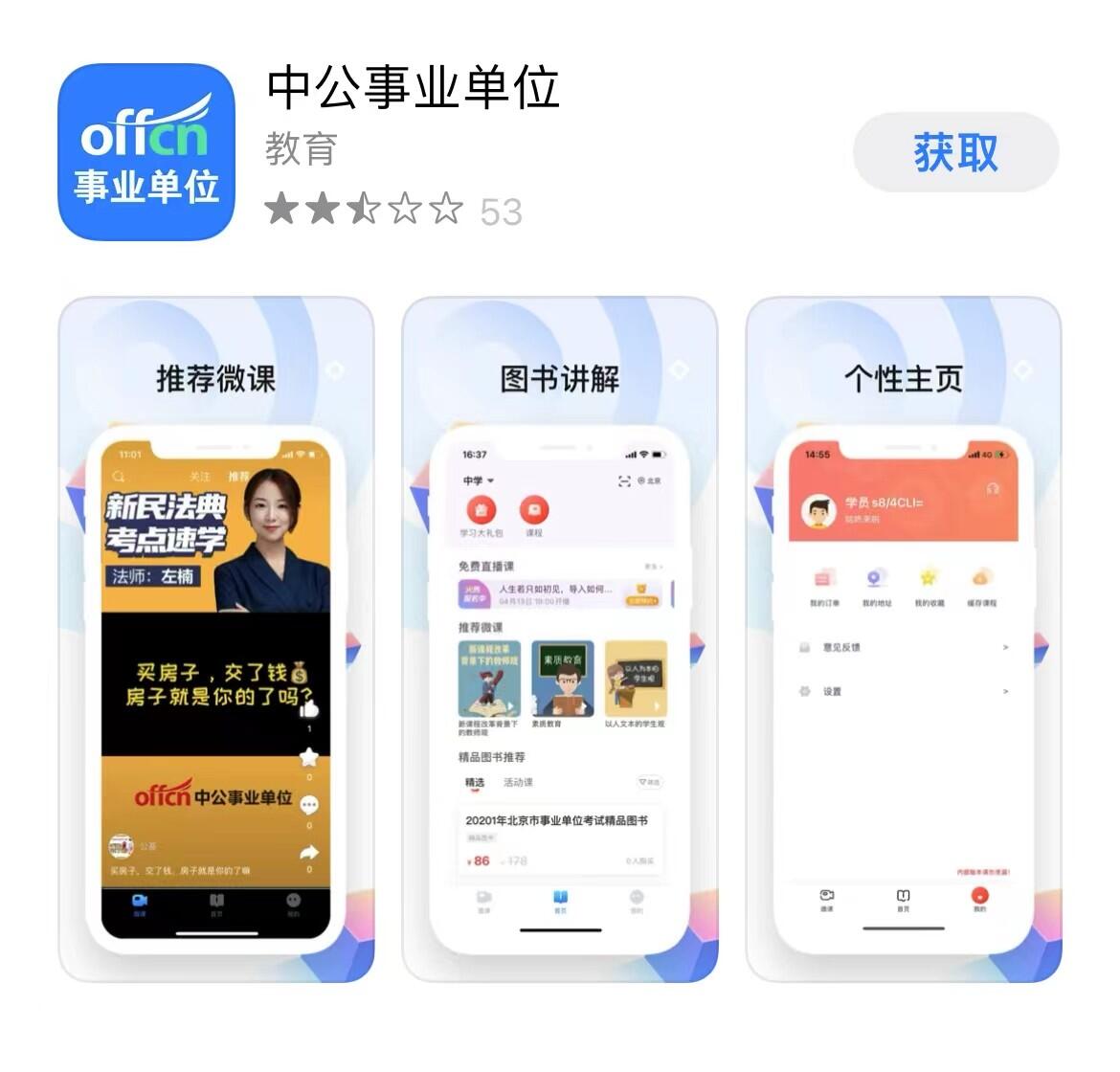Open the 中公事业单位 app icon
1120x1072 pixels.
146,151
